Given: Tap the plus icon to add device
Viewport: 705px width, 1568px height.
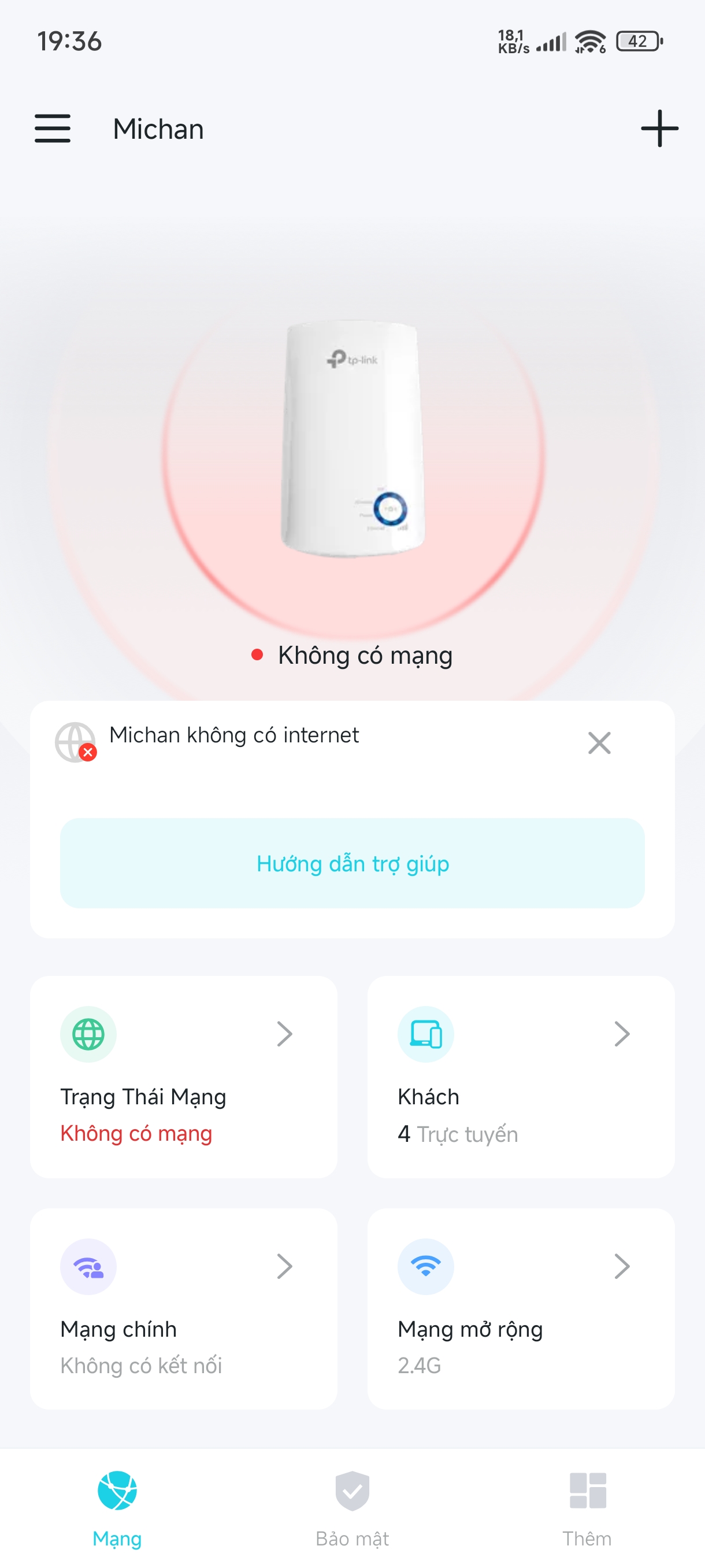Looking at the screenshot, I should [x=659, y=128].
